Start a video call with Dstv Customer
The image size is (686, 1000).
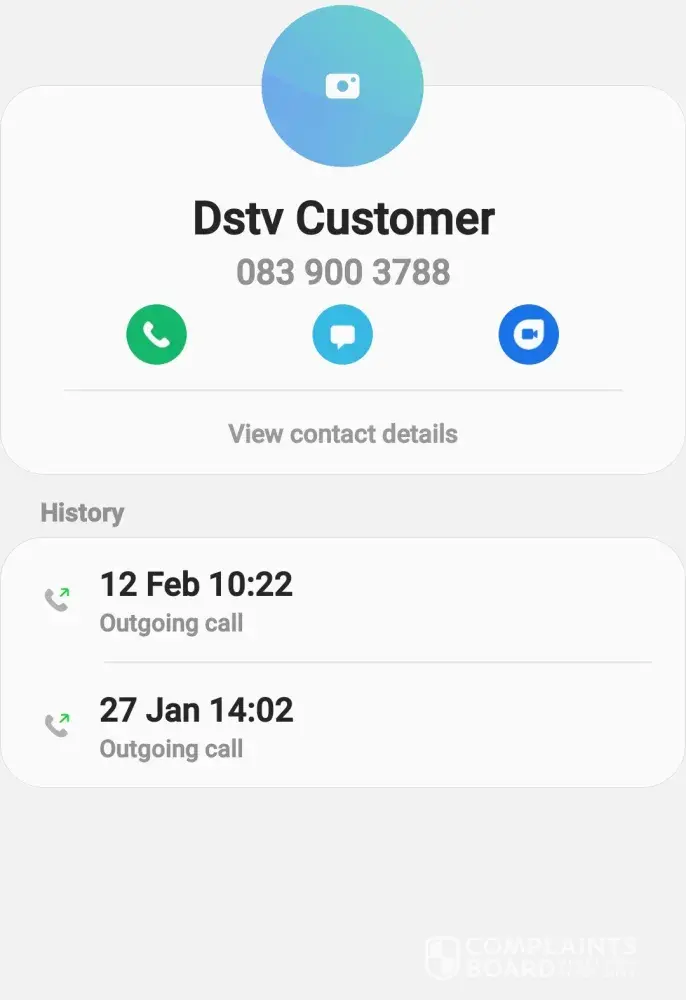coord(528,335)
